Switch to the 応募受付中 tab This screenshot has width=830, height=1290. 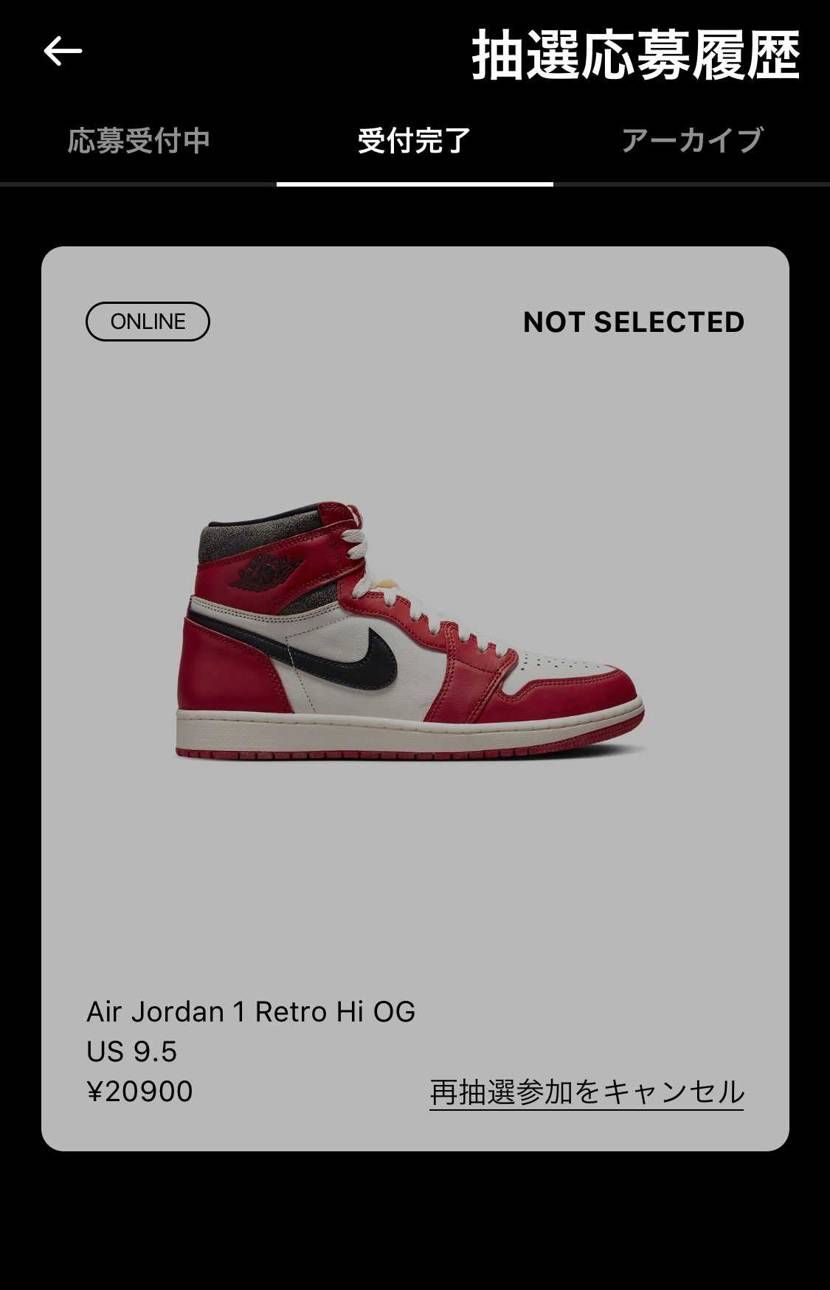(138, 141)
